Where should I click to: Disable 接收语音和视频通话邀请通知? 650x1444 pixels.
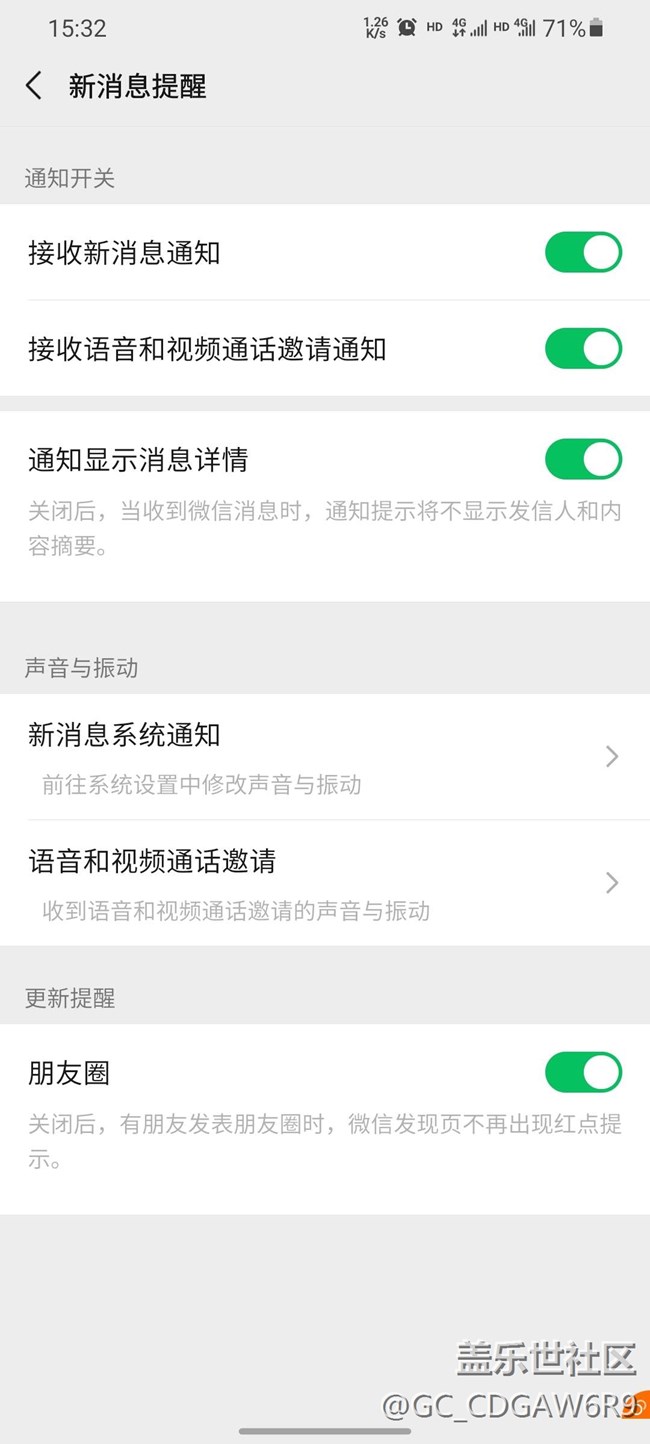pos(583,349)
